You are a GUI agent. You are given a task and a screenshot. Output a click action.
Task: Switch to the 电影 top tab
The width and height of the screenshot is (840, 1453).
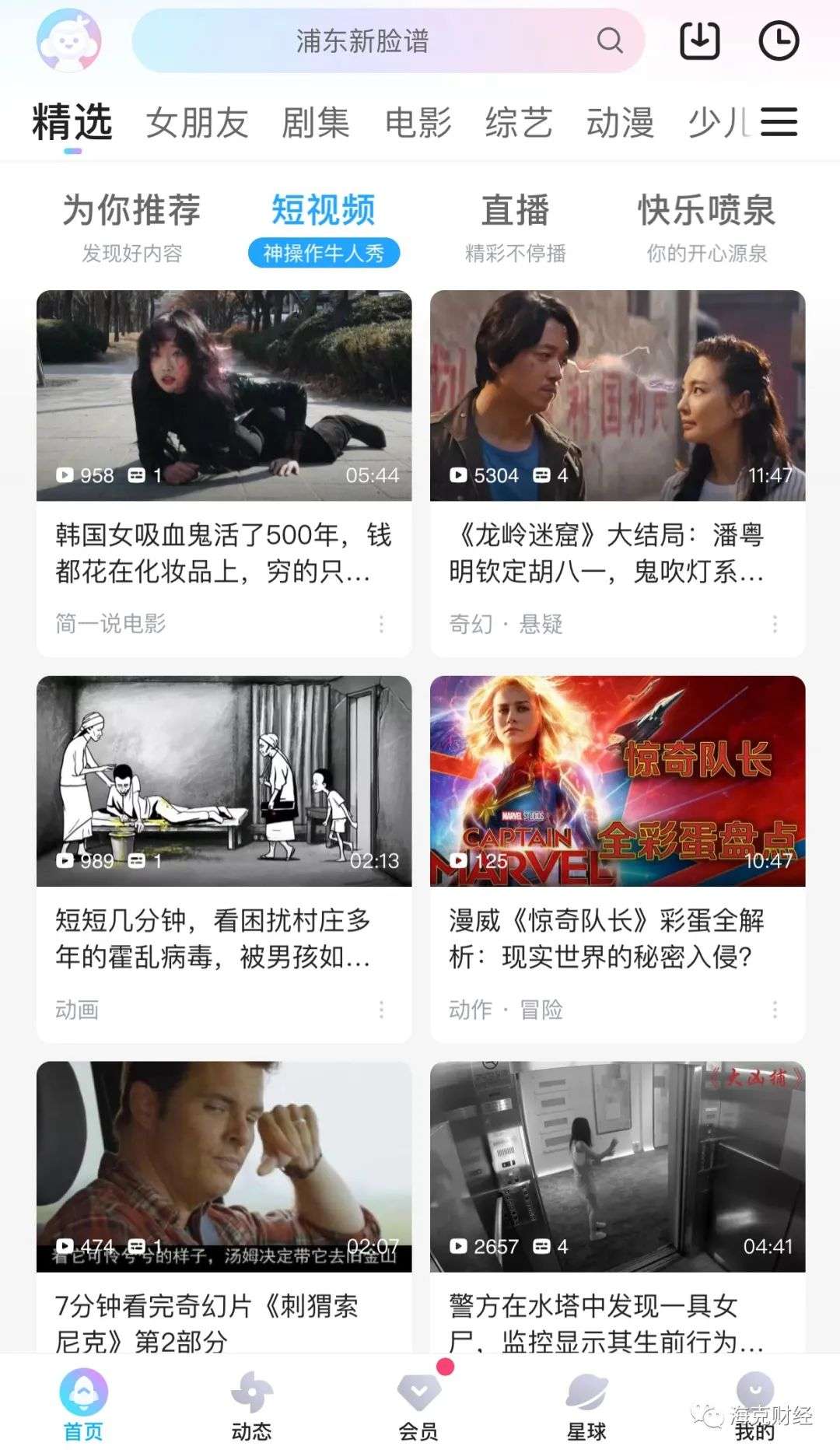(x=418, y=123)
